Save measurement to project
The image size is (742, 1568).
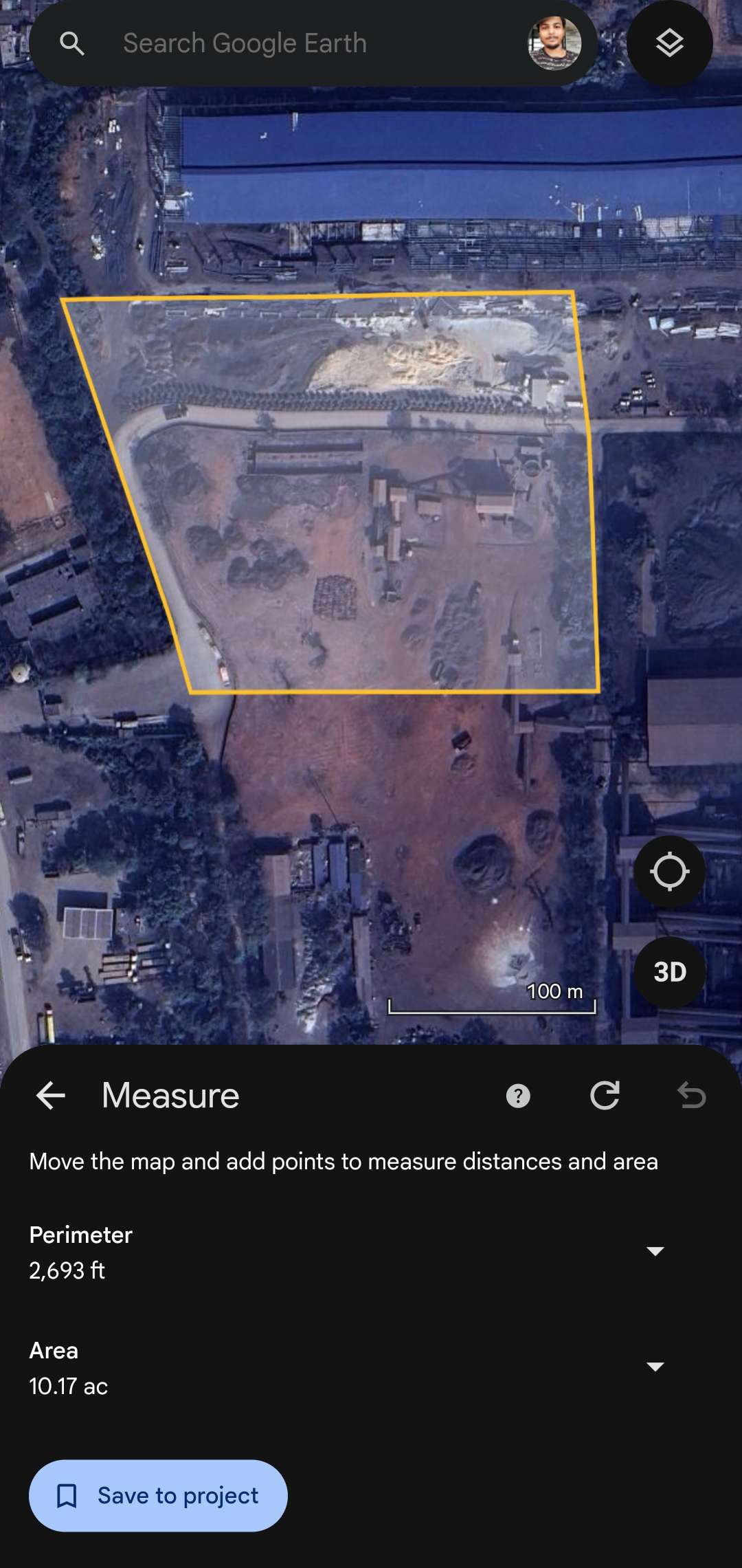[158, 1495]
